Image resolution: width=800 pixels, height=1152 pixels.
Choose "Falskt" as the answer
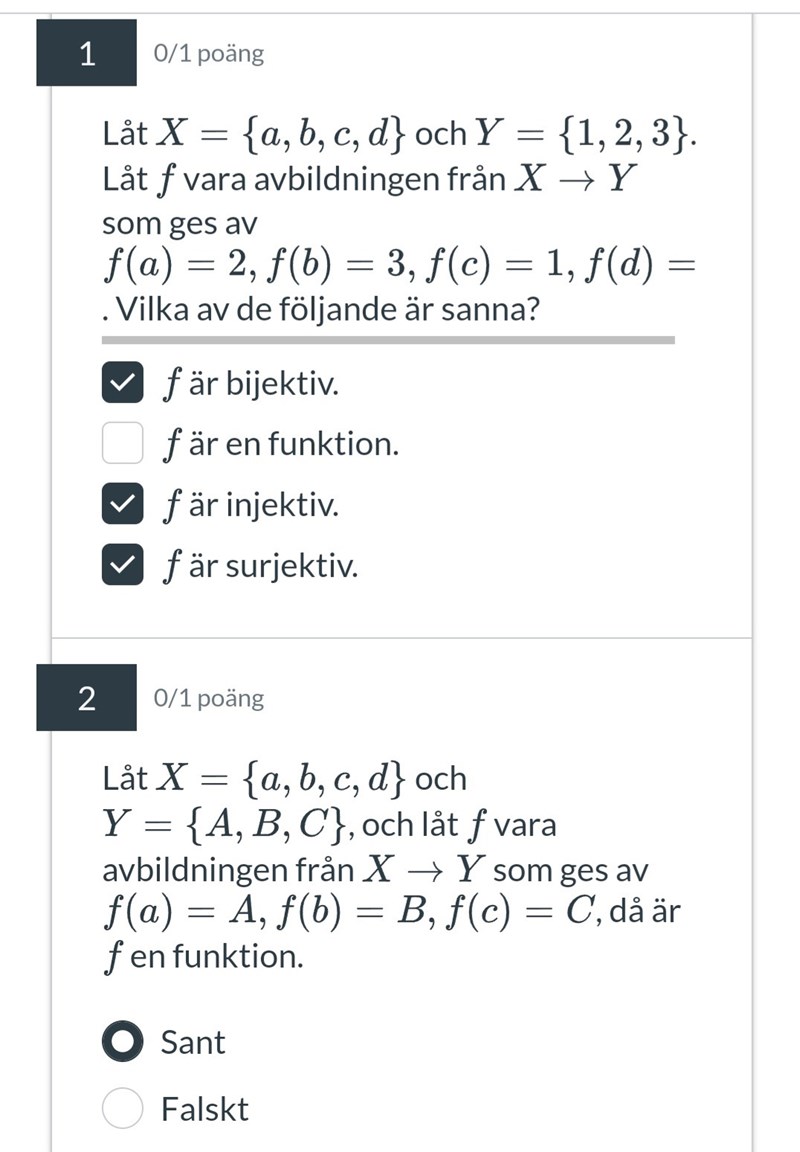pyautogui.click(x=123, y=1108)
